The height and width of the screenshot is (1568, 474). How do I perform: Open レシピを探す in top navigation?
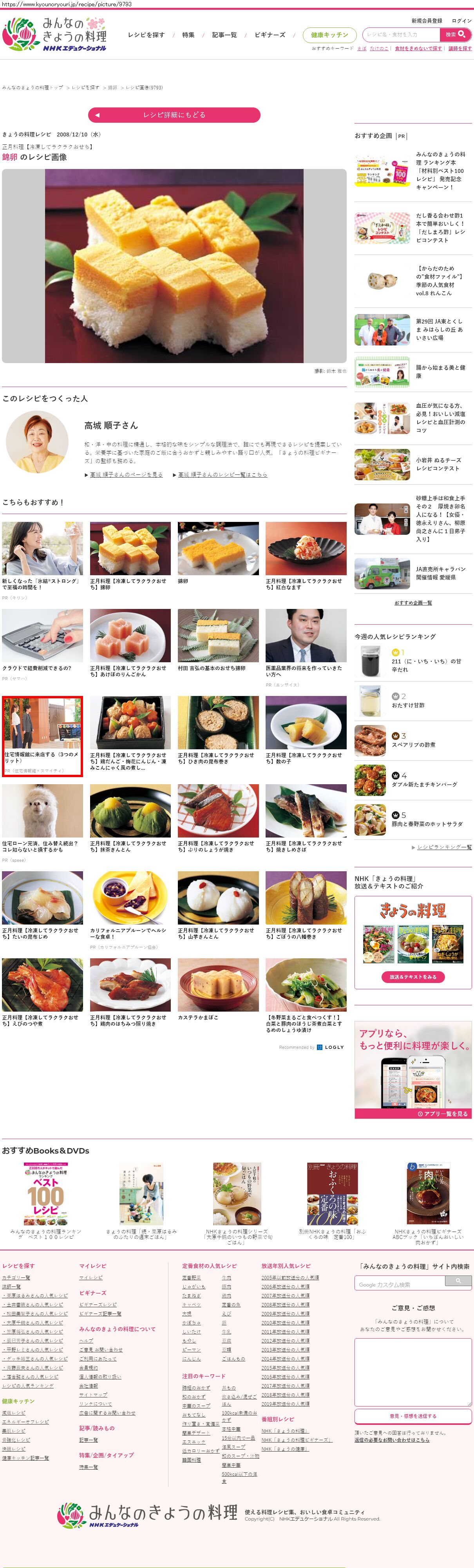point(146,35)
